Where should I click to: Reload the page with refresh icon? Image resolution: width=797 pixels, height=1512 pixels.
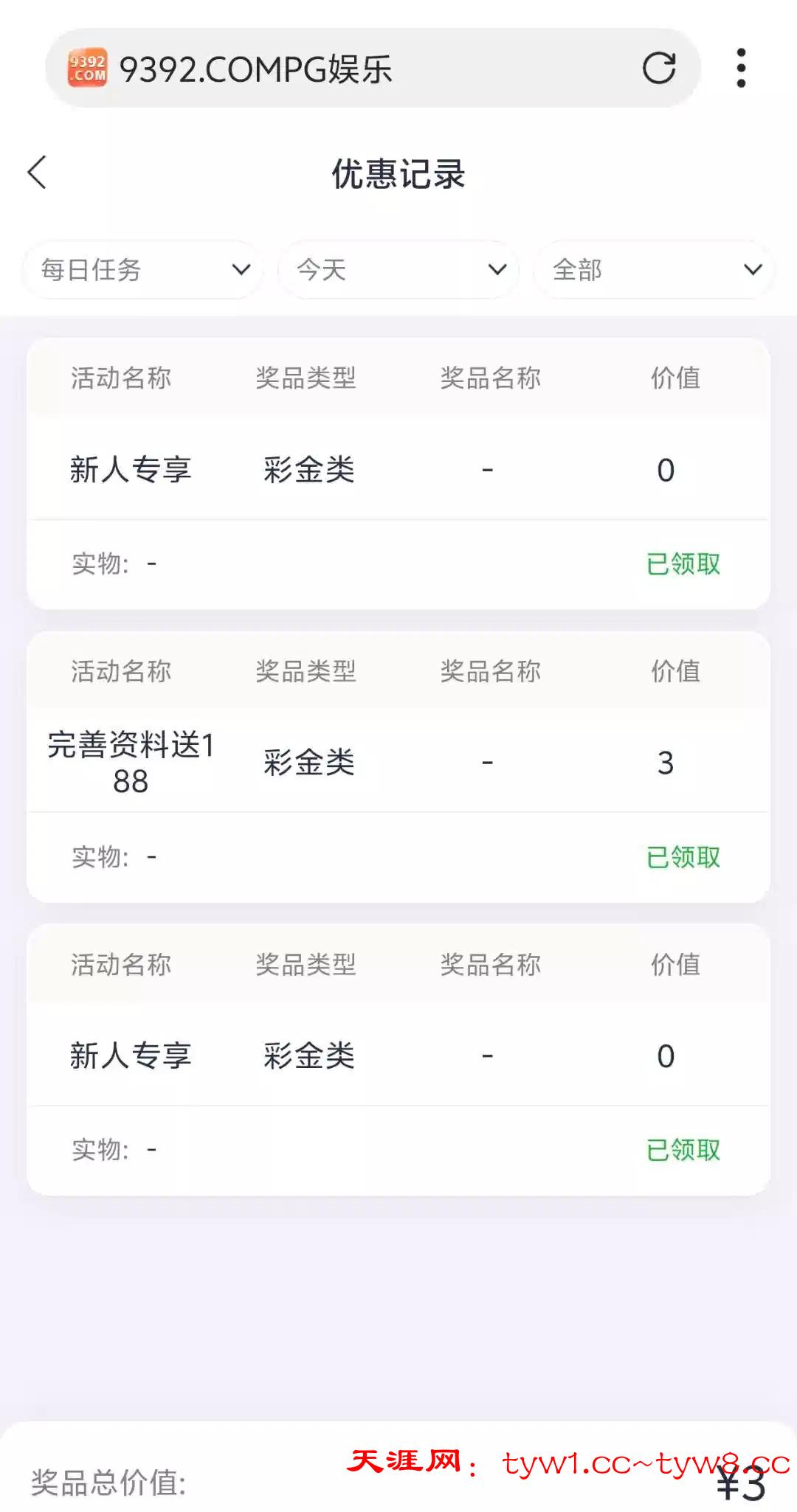coord(658,69)
